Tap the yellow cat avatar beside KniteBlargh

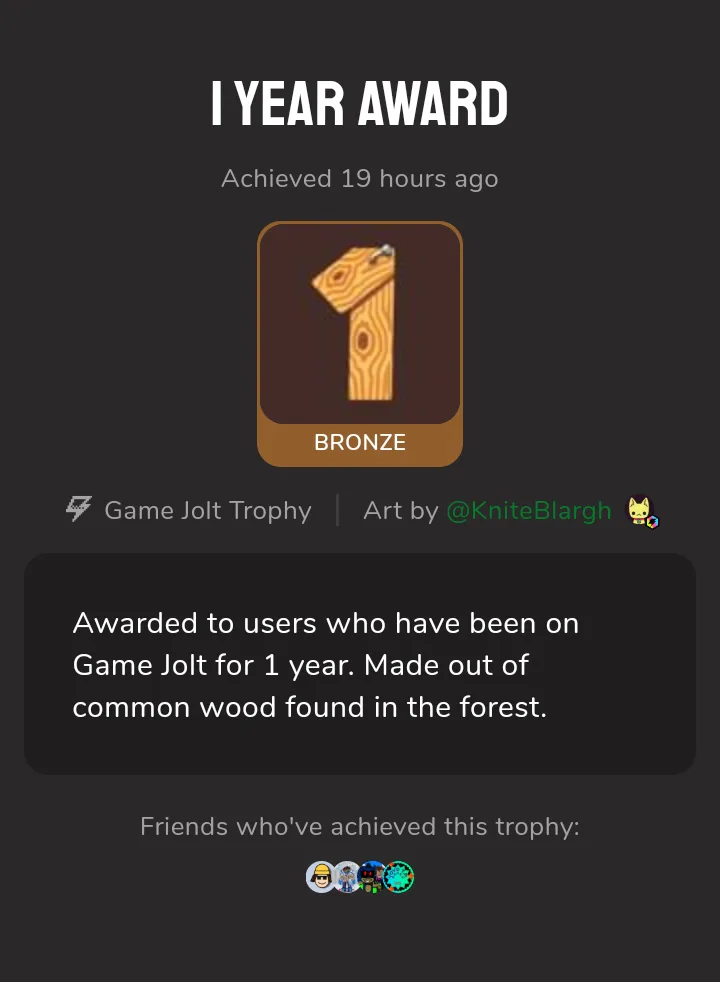coord(639,511)
